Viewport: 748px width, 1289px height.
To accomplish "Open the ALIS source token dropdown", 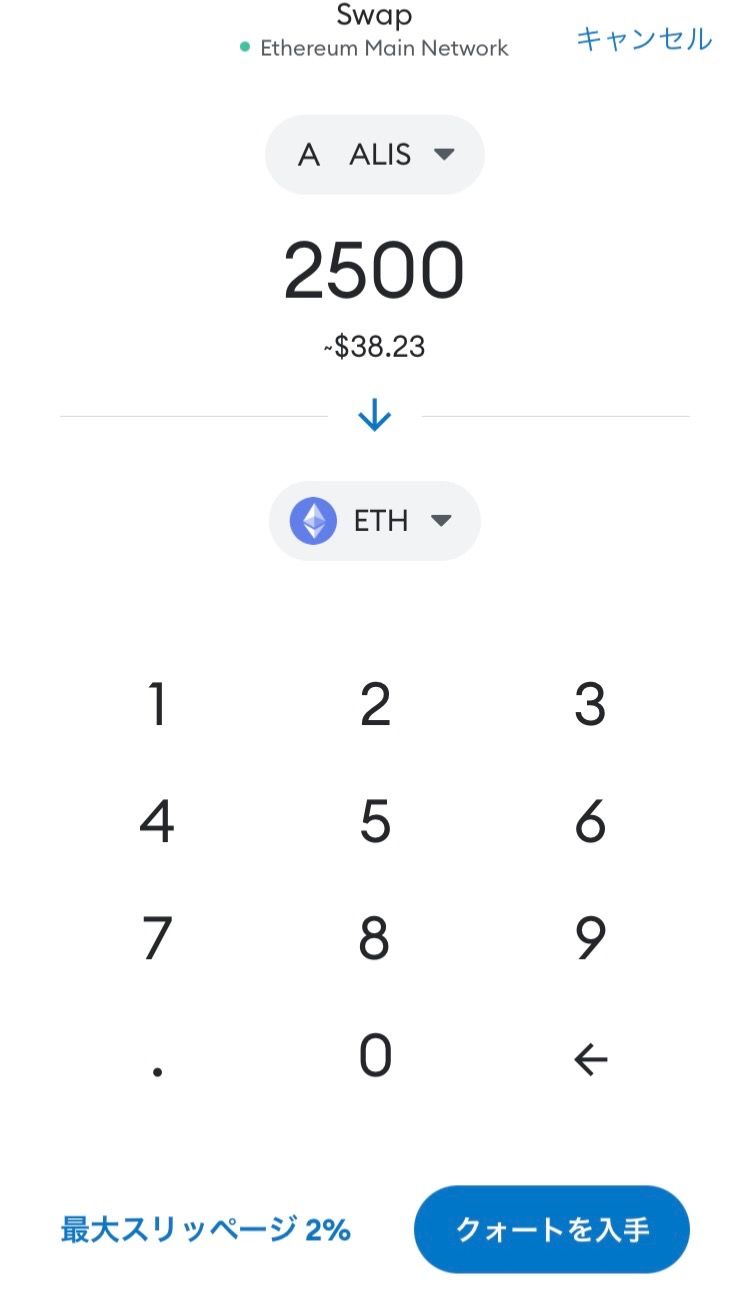I will point(374,155).
